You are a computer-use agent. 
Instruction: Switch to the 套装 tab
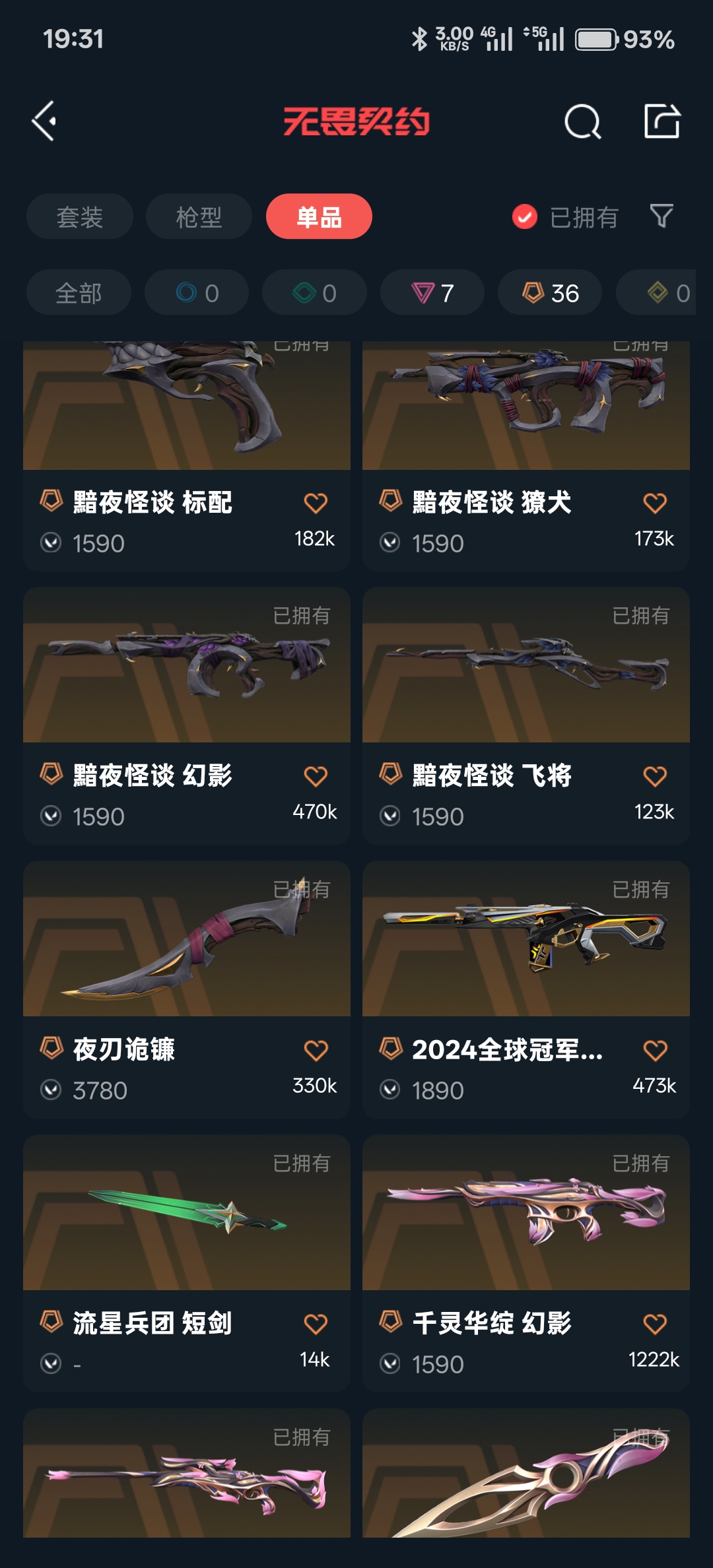pyautogui.click(x=80, y=217)
